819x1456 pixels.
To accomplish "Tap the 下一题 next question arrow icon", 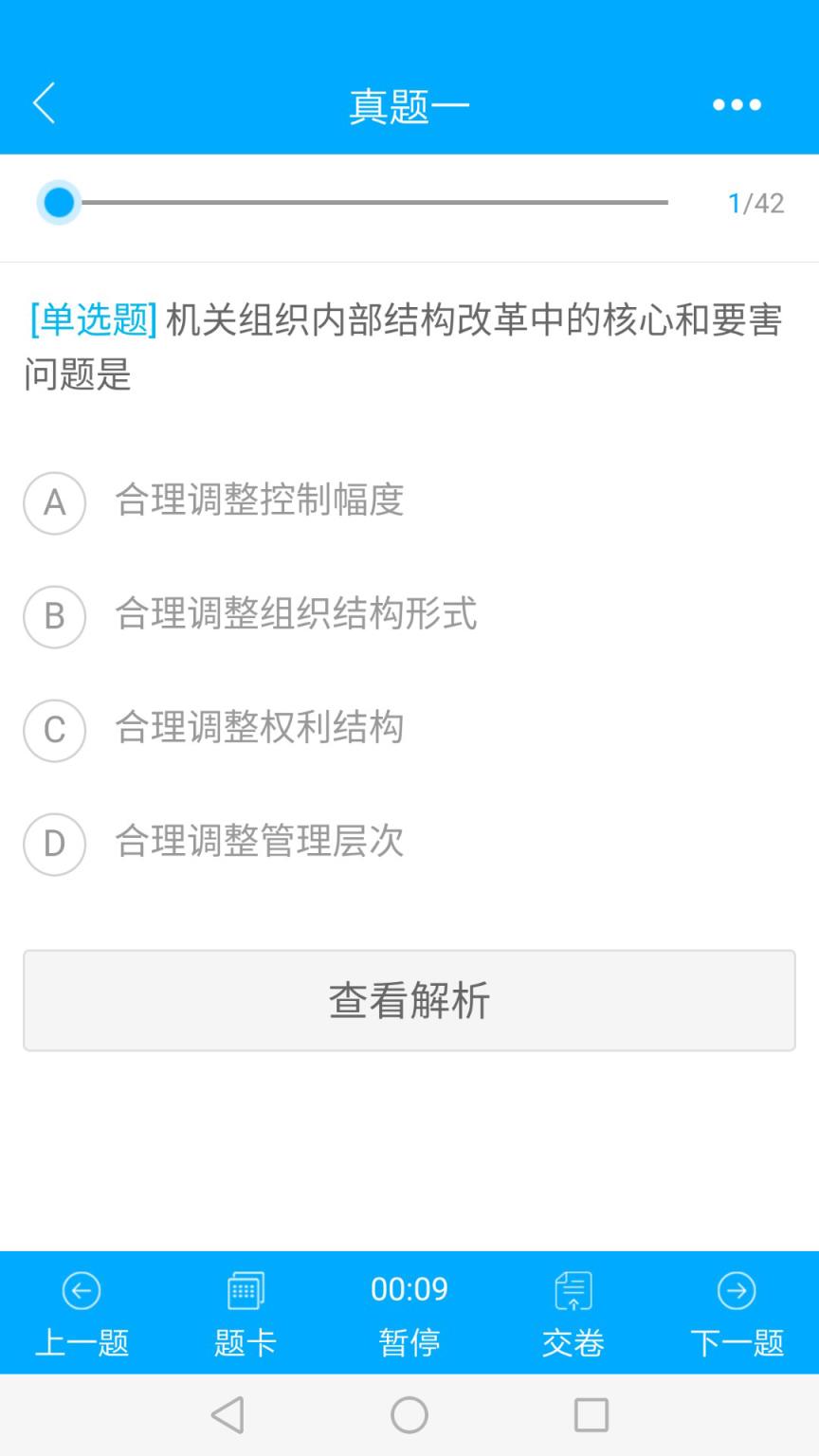I will click(737, 1291).
